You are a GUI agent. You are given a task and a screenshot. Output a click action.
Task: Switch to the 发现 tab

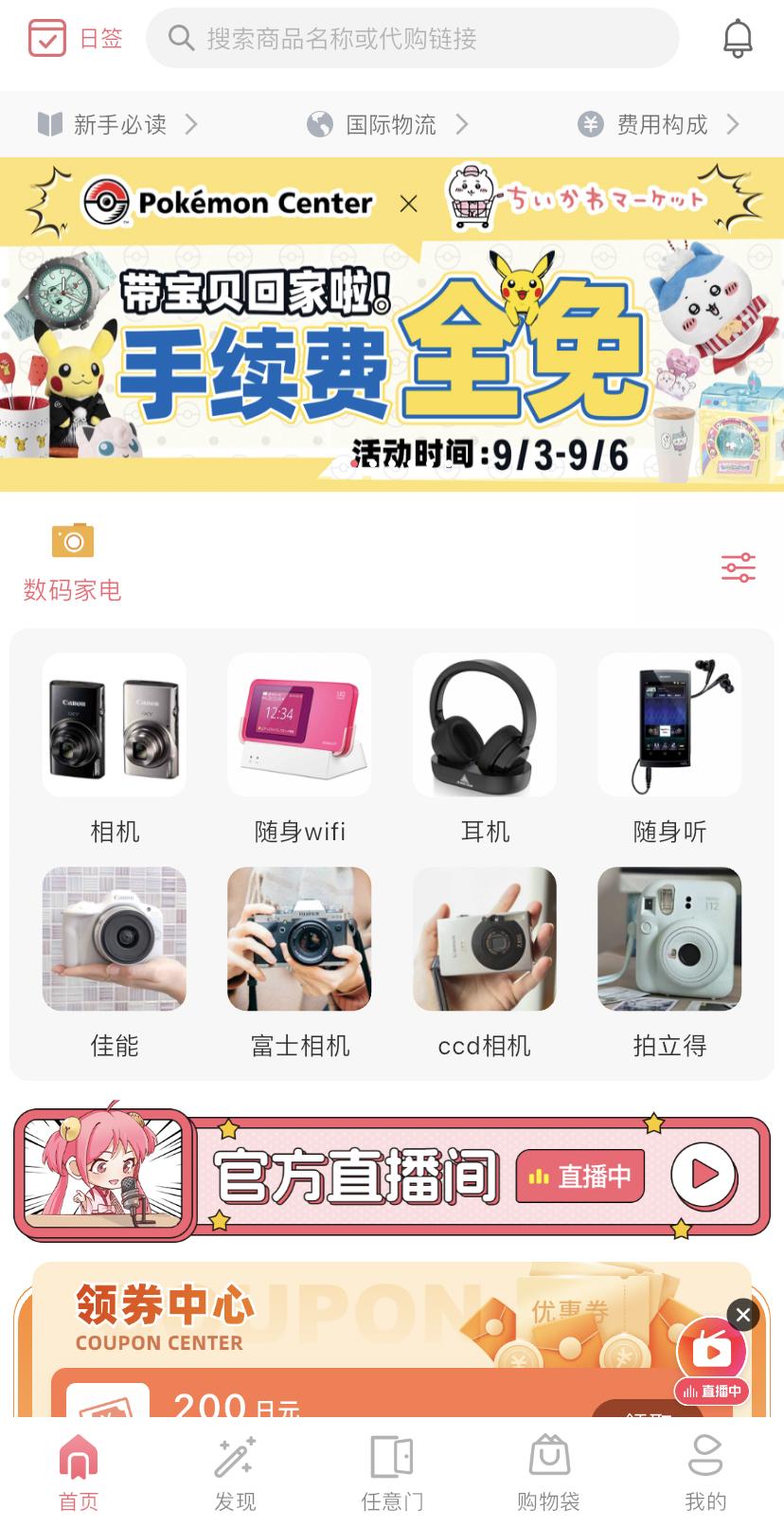click(235, 1473)
